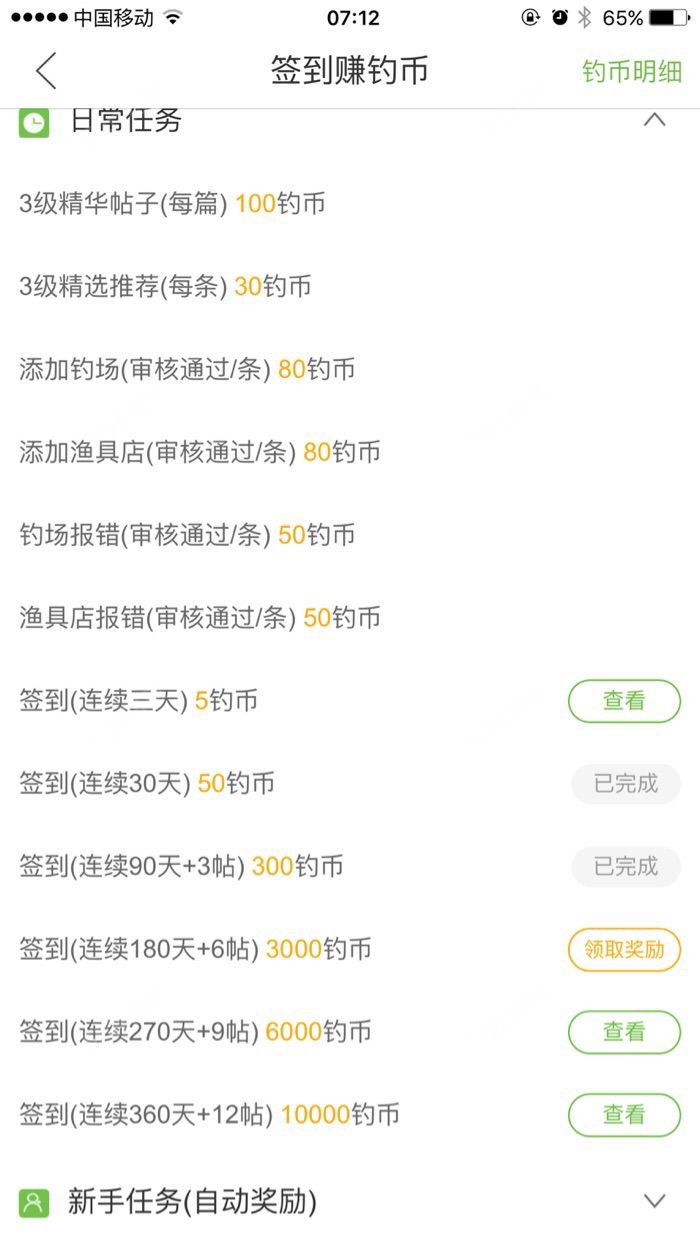Tap 查看 for 签到(连续三天)
The image size is (700, 1245).
(x=624, y=701)
